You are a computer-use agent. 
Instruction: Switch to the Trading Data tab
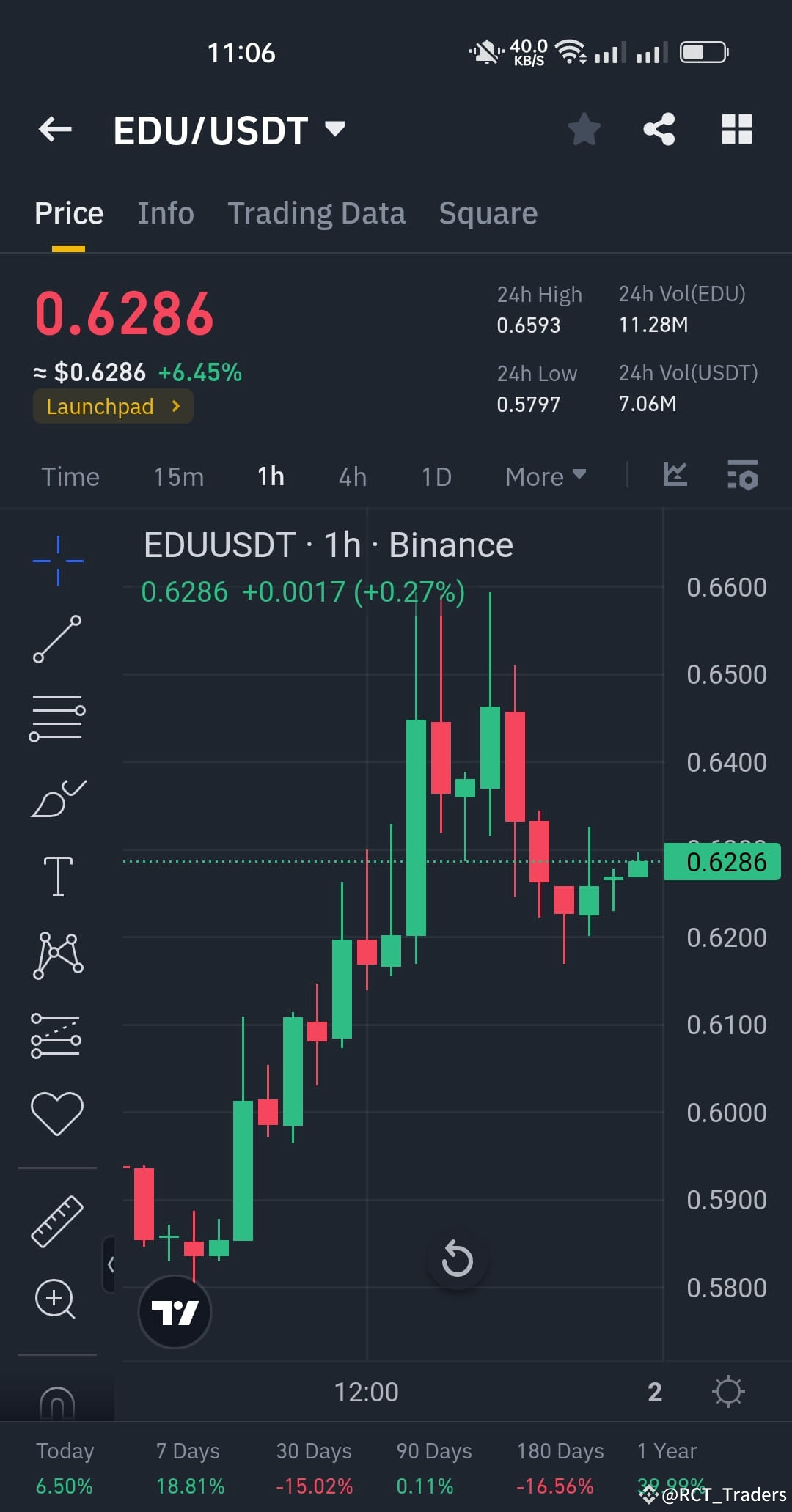(x=317, y=213)
